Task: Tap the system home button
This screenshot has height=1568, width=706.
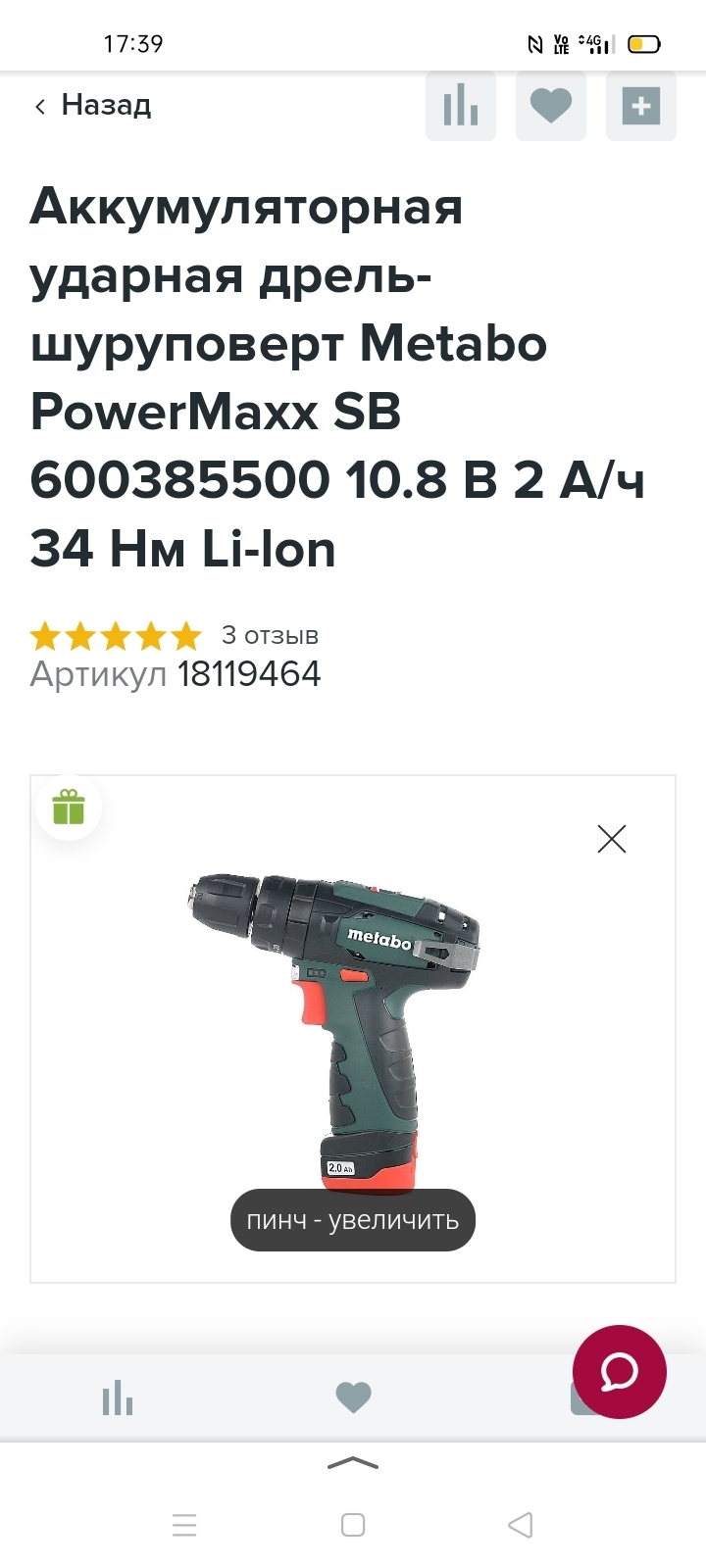Action: click(x=353, y=1525)
